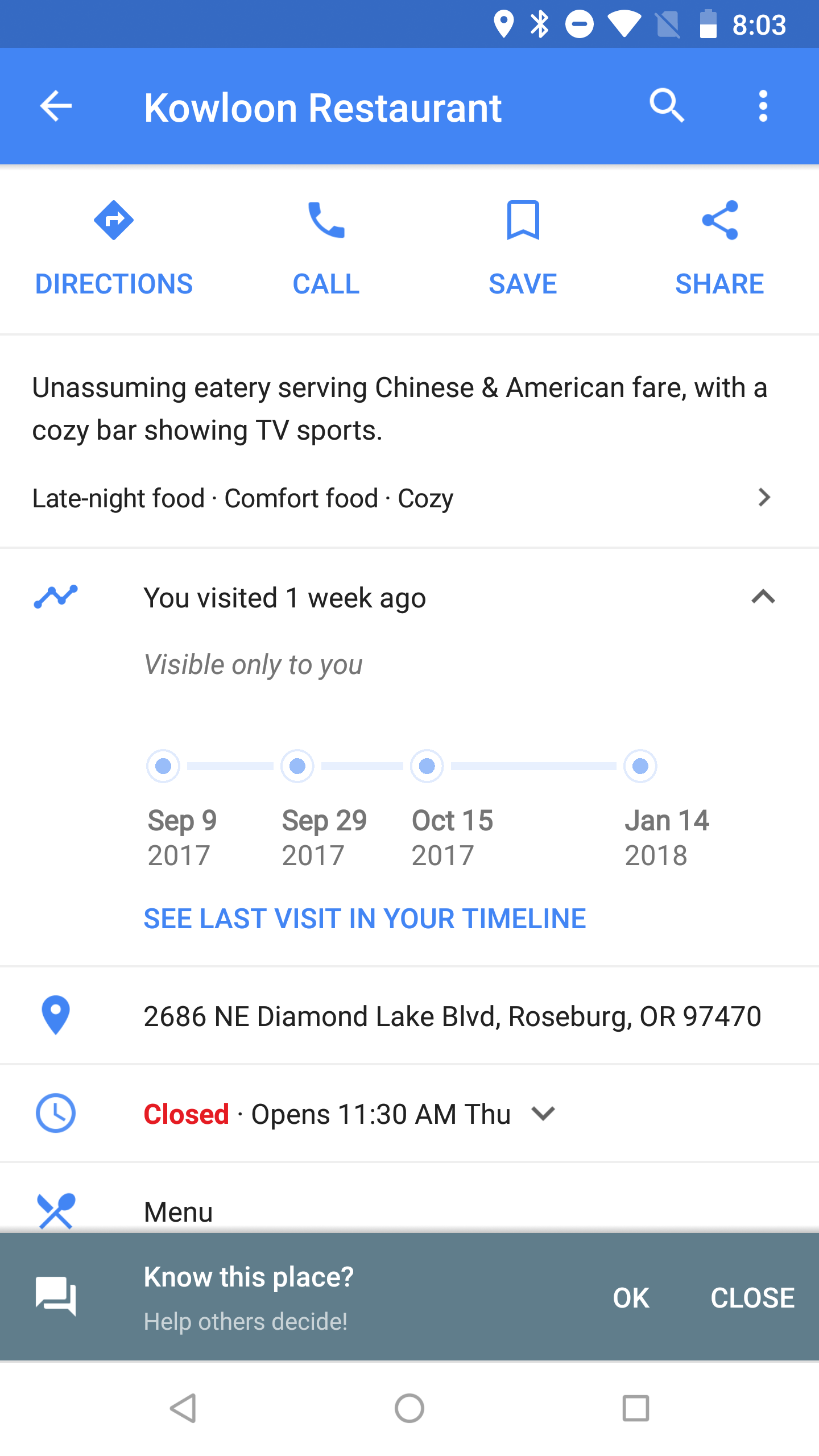819x1456 pixels.
Task: Collapse the 'You visited 1 week ago' section
Action: coord(763,597)
